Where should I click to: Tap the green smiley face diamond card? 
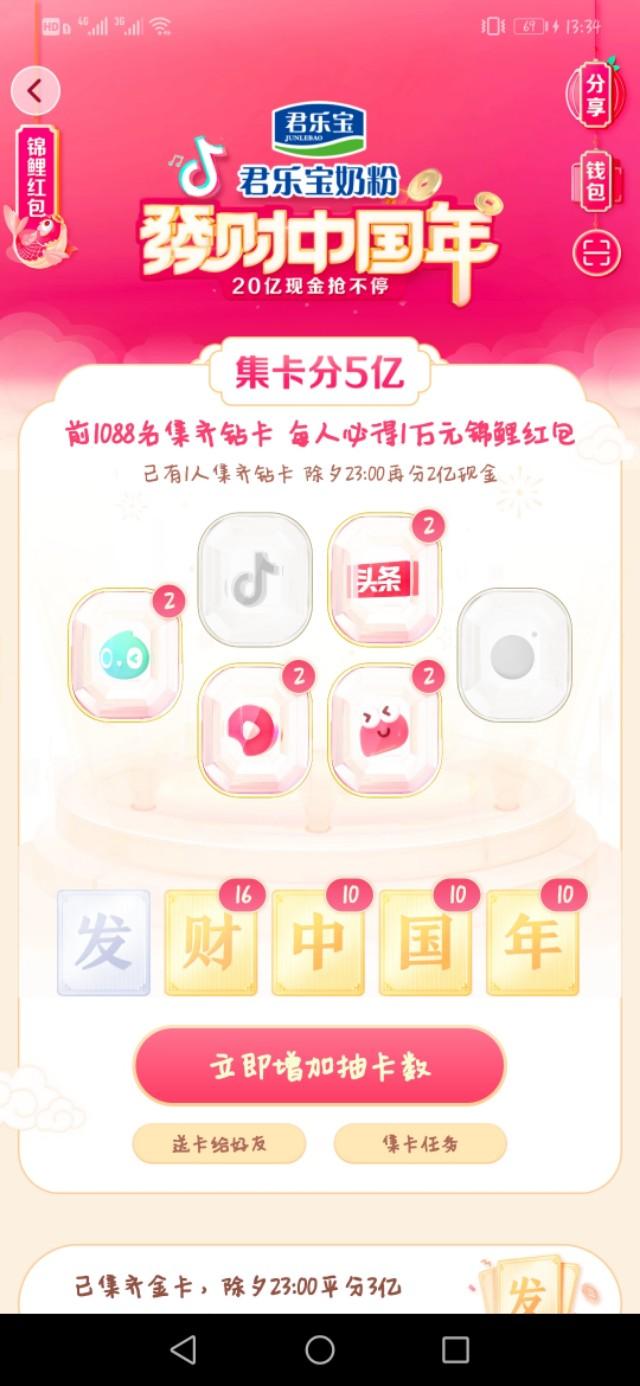point(125,655)
